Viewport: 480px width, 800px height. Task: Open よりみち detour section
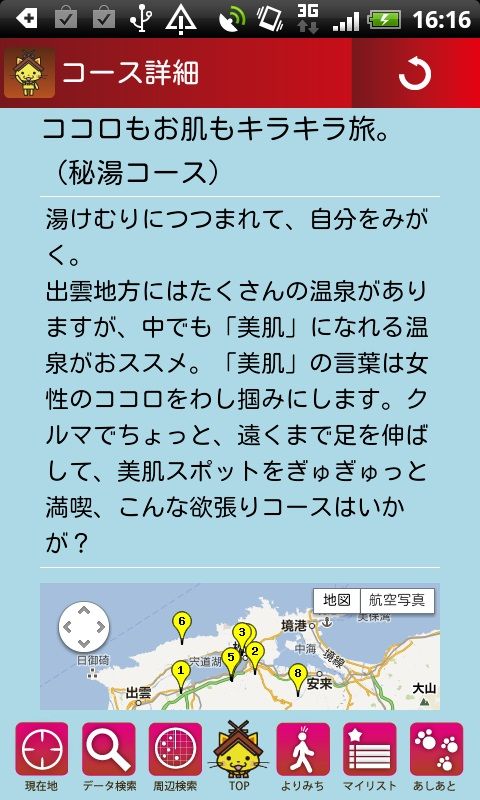click(x=303, y=756)
